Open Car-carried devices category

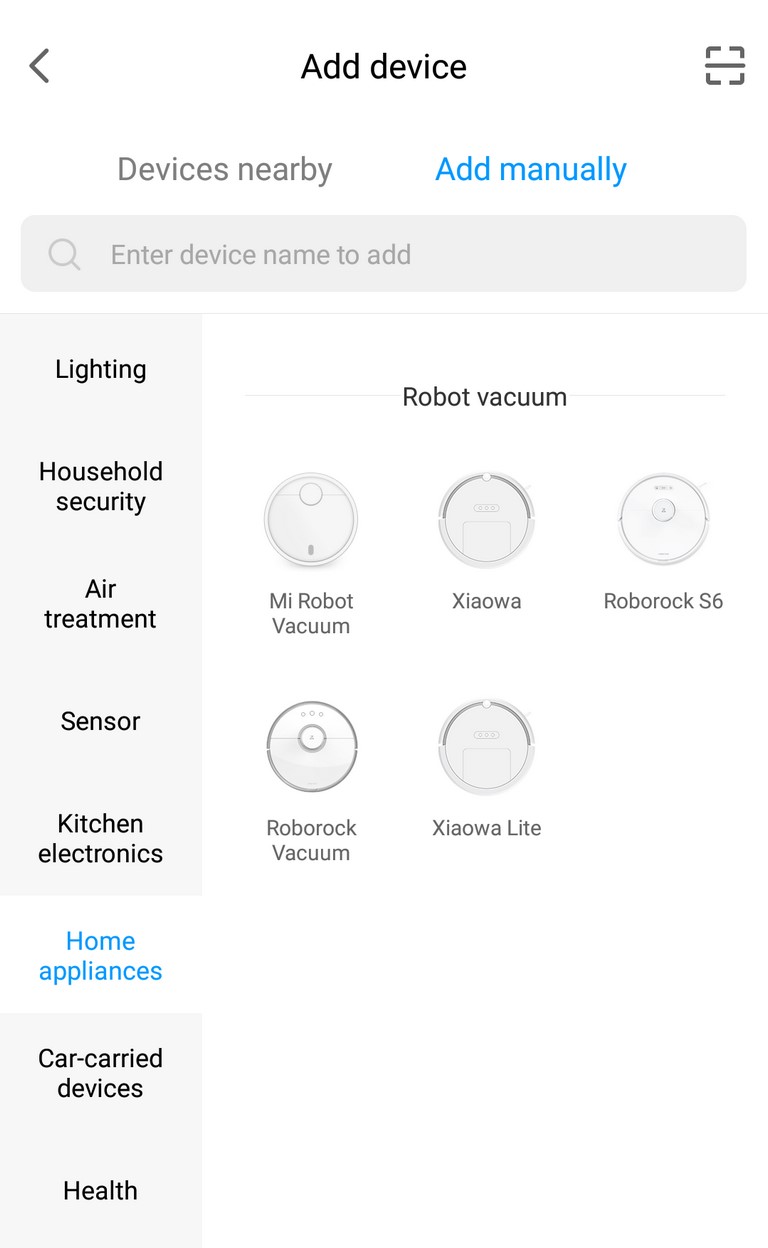(x=101, y=1072)
